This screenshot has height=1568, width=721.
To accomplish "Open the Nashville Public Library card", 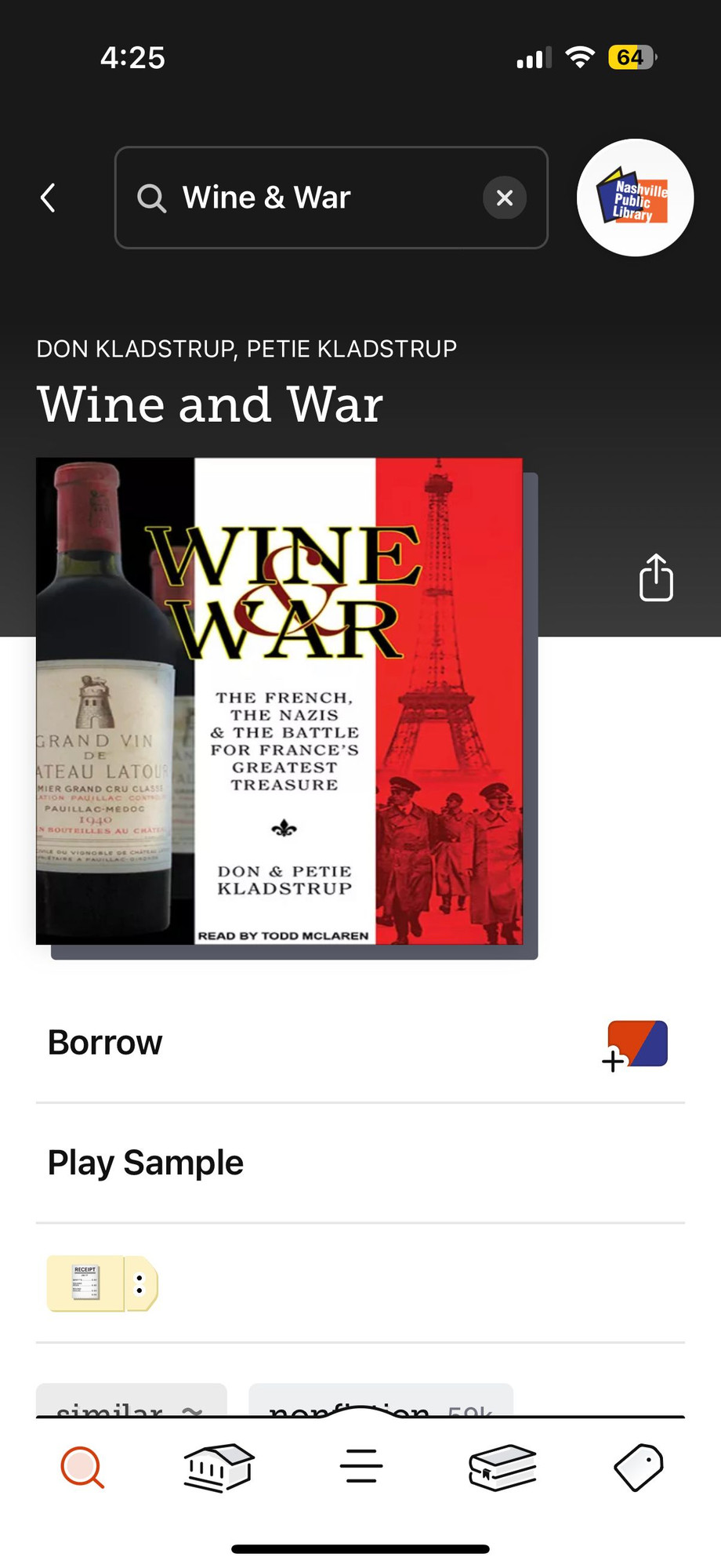I will (635, 198).
